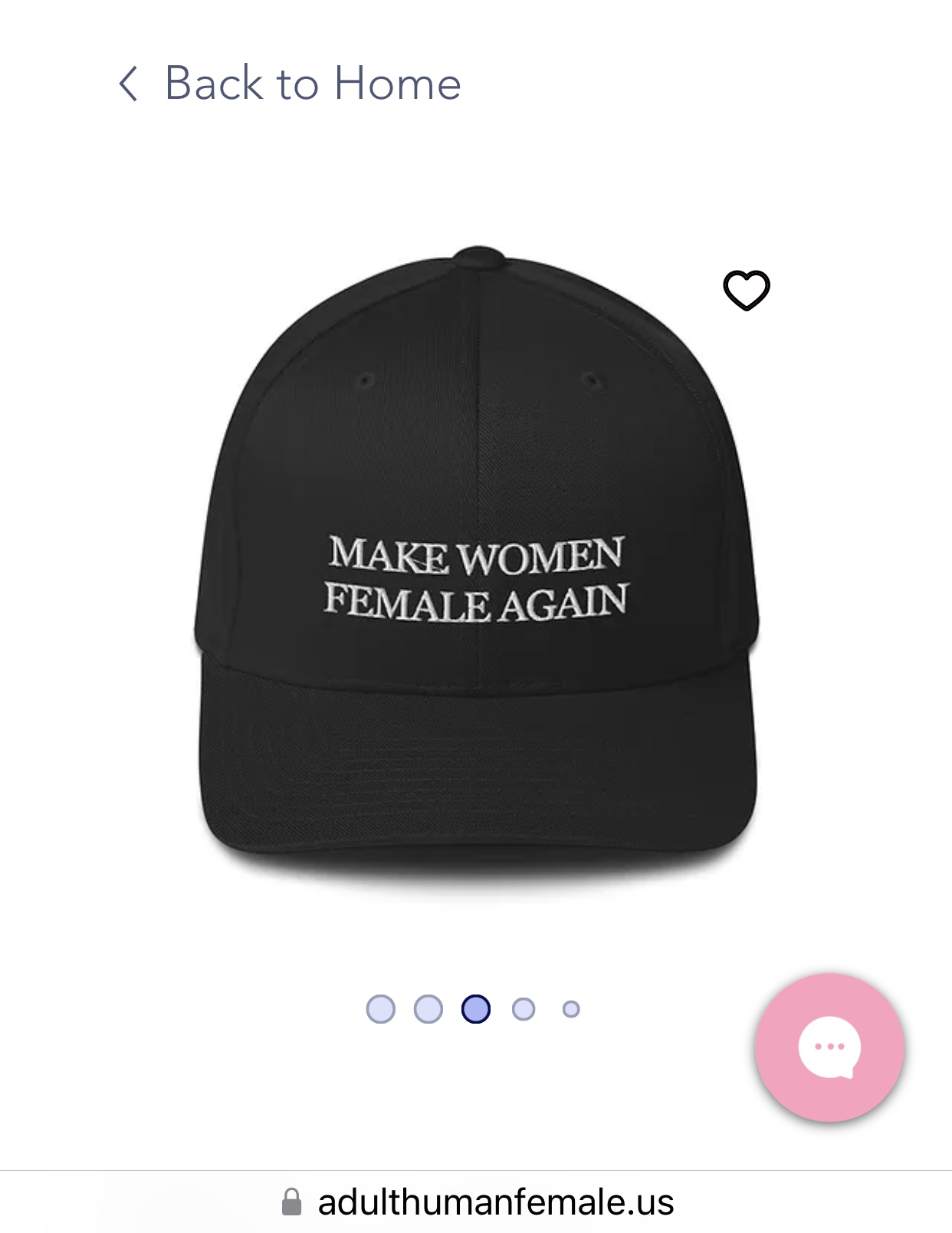
Task: View the fifth image via last dot
Action: coord(571,1009)
